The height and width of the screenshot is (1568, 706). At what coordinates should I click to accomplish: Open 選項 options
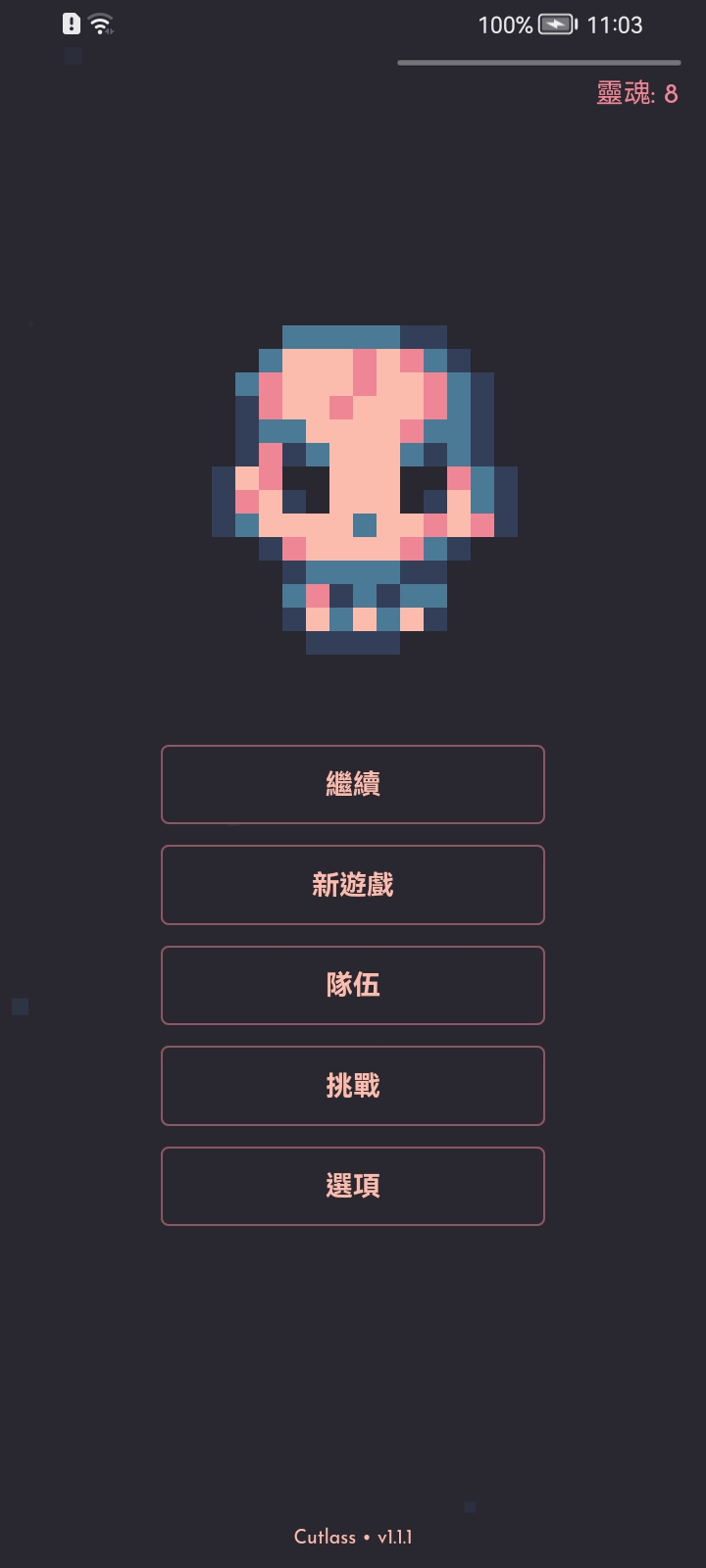353,1186
